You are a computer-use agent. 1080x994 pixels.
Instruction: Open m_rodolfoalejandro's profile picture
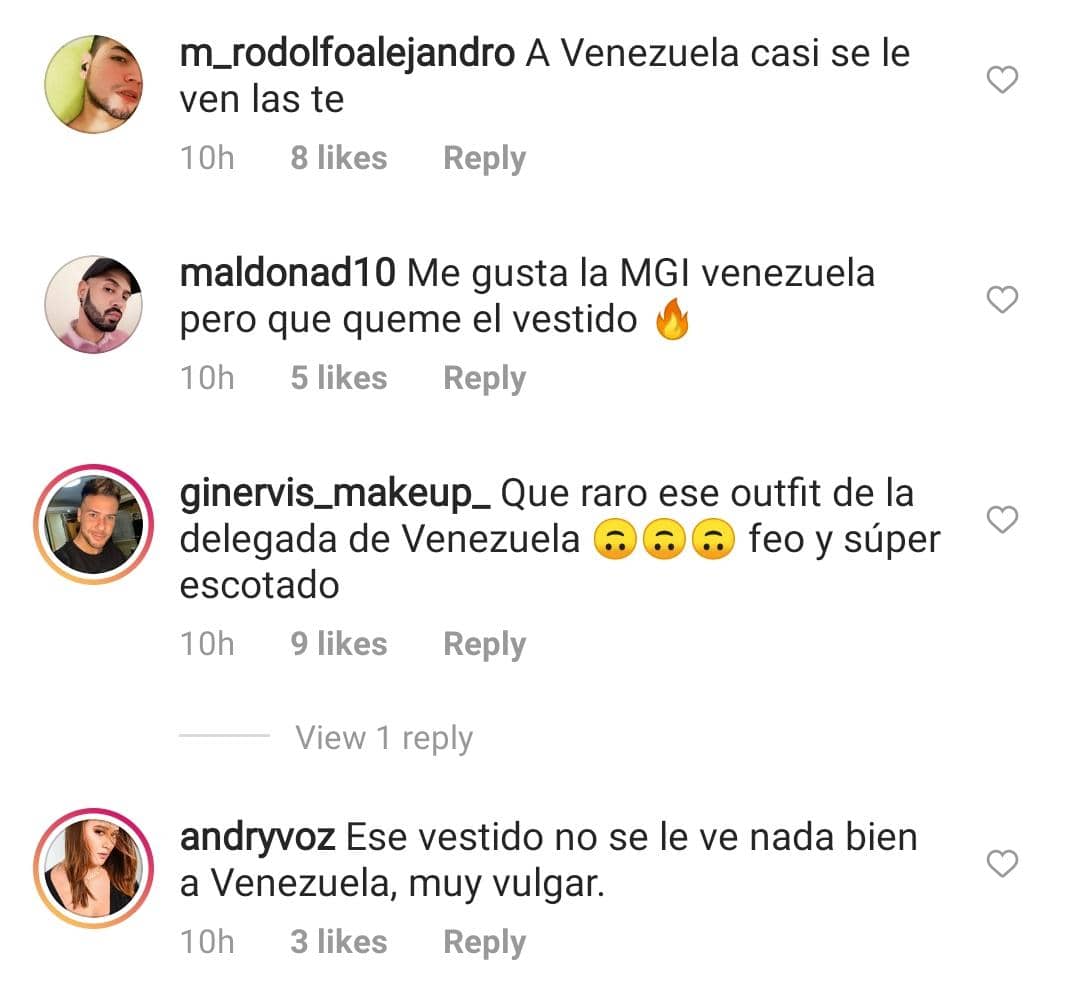tap(94, 84)
